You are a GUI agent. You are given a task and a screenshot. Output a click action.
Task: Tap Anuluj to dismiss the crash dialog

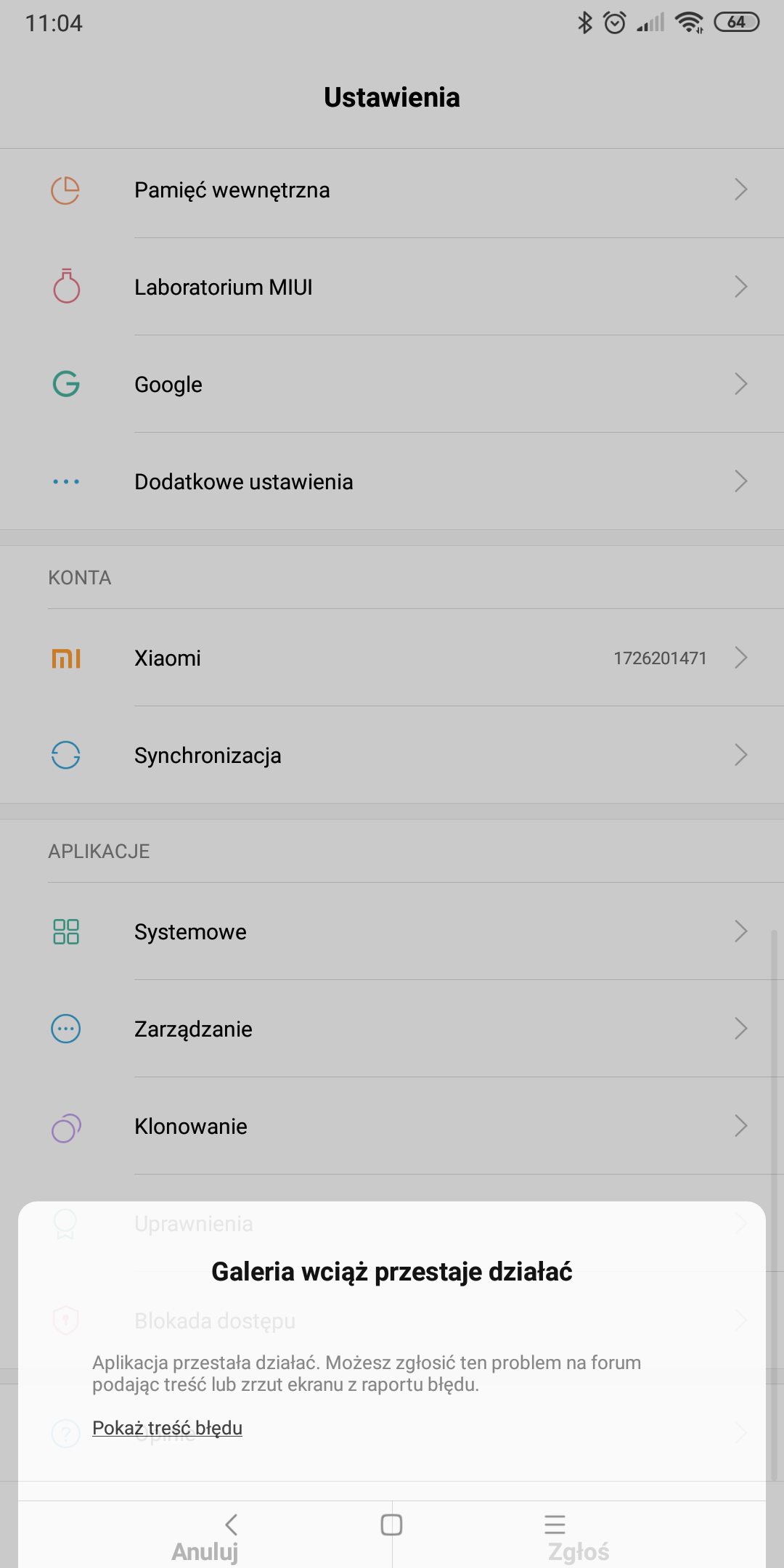tap(205, 1551)
